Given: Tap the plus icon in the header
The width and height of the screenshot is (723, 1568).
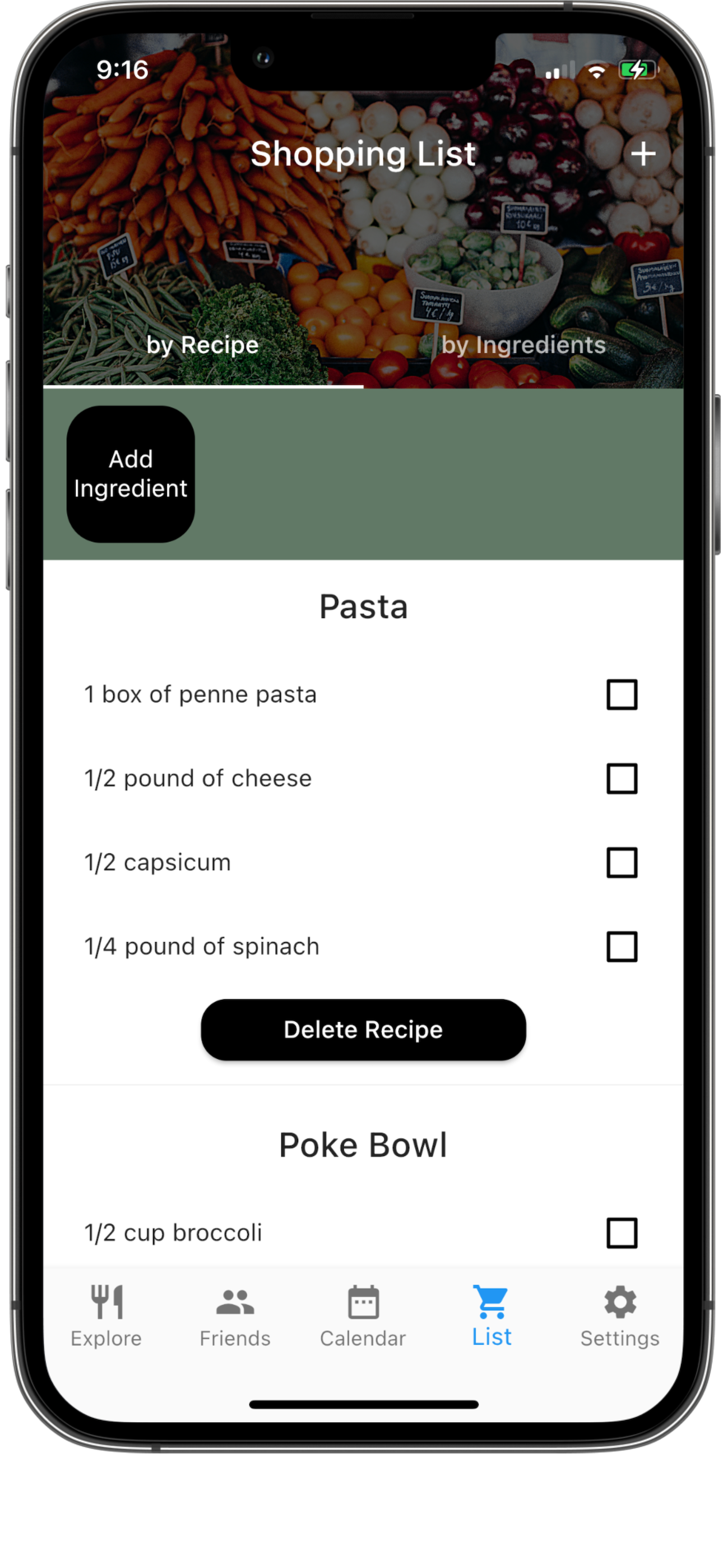Looking at the screenshot, I should click(x=643, y=154).
